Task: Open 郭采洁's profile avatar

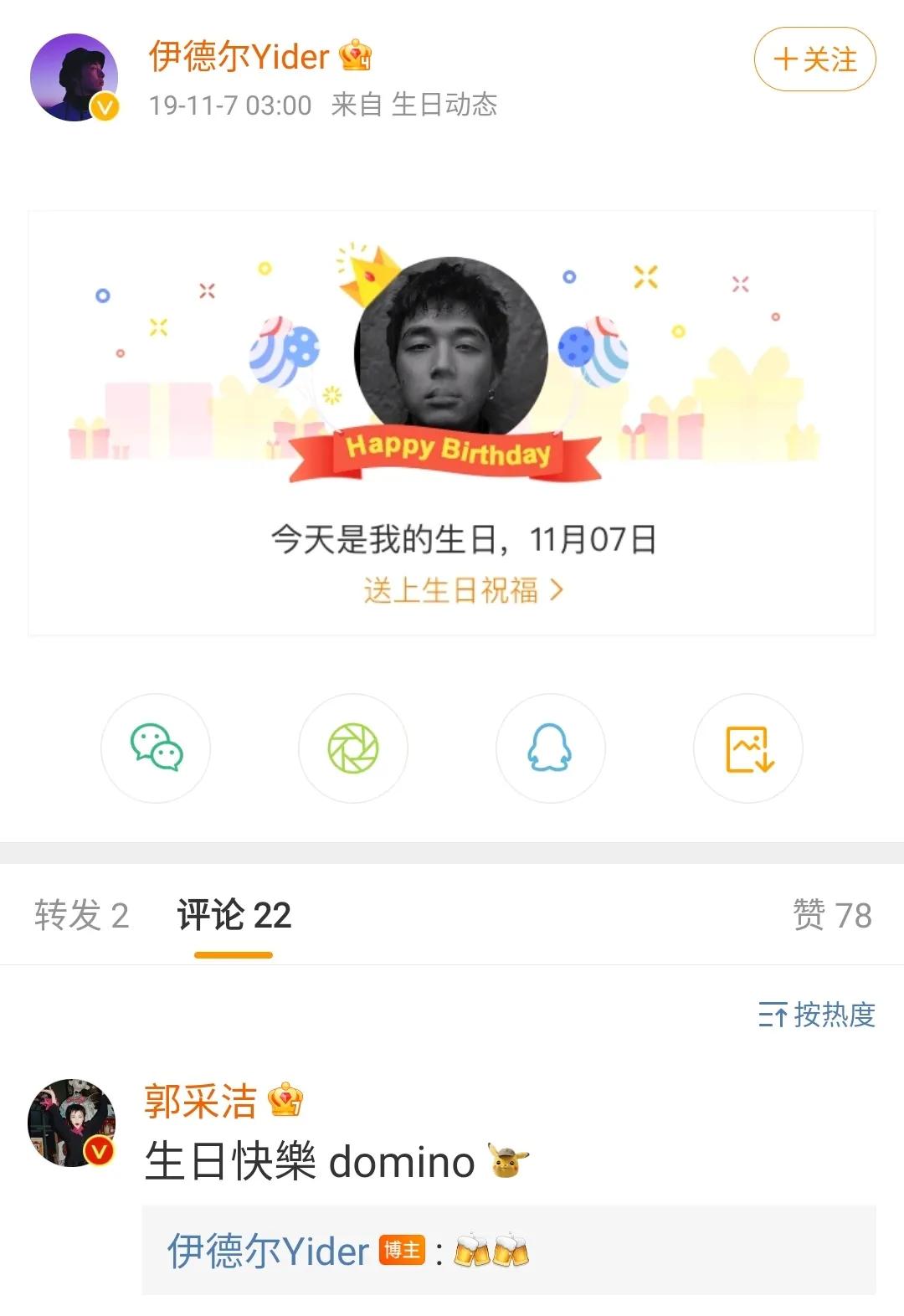Action: [72, 1123]
